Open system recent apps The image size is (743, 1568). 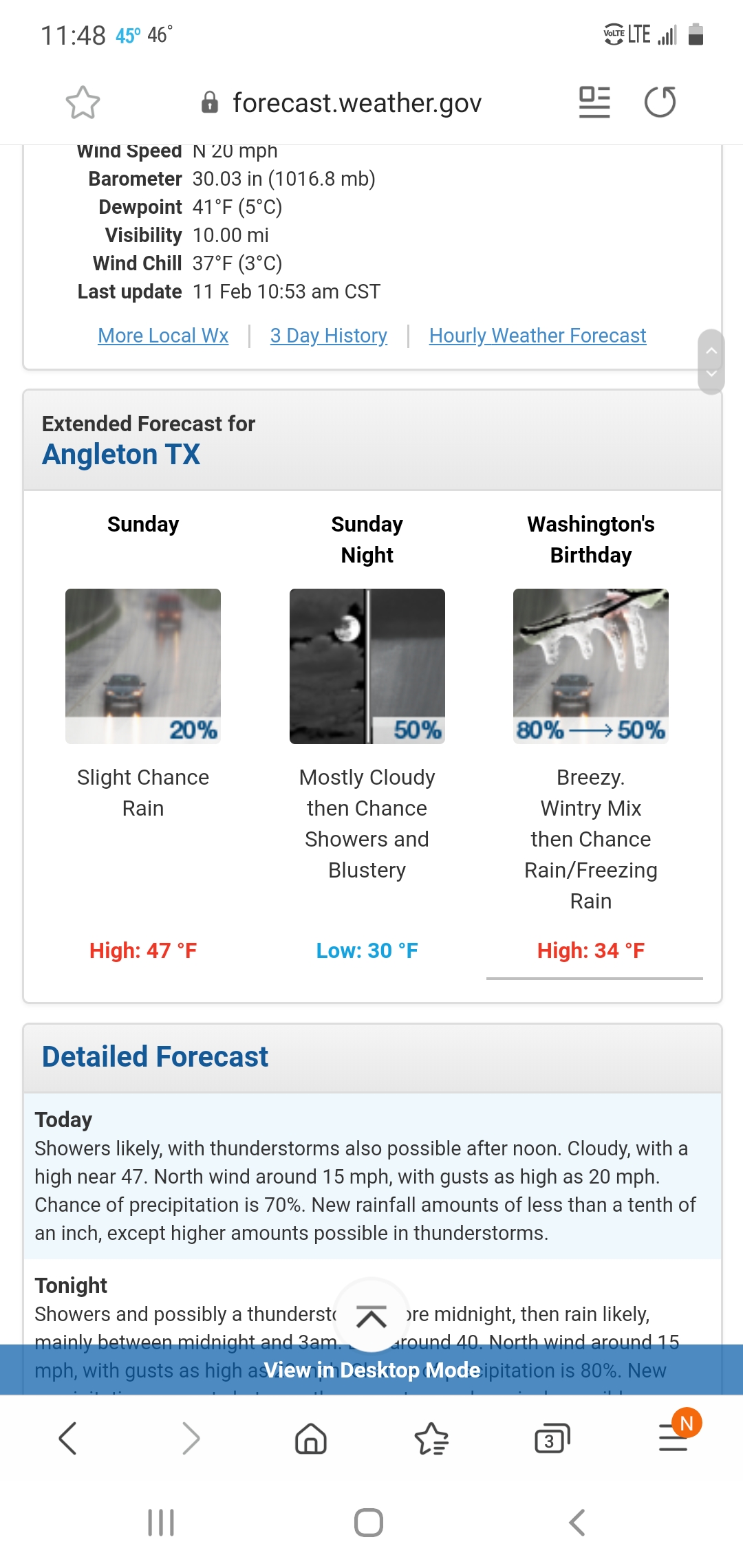tap(161, 1523)
